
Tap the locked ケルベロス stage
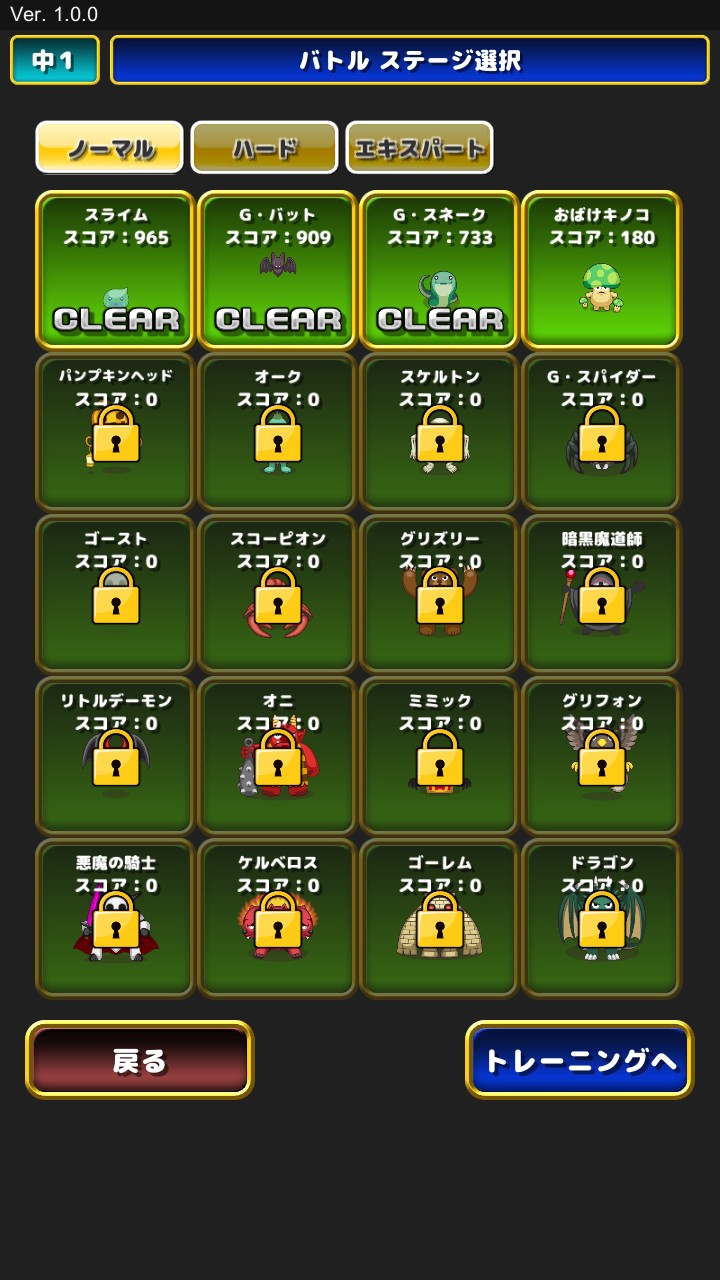(x=278, y=918)
